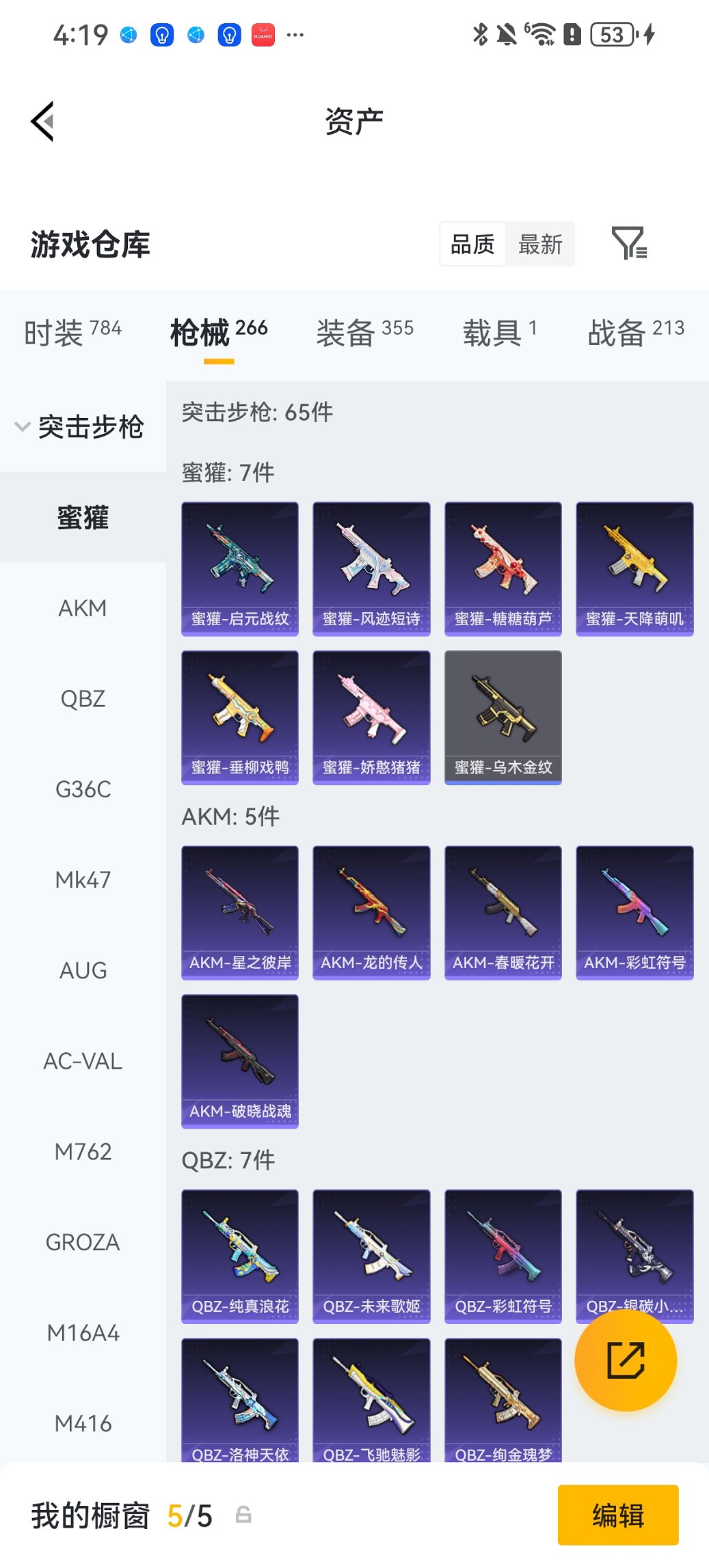Viewport: 709px width, 1568px height.
Task: Tap the orange floating share button
Action: click(x=626, y=1360)
